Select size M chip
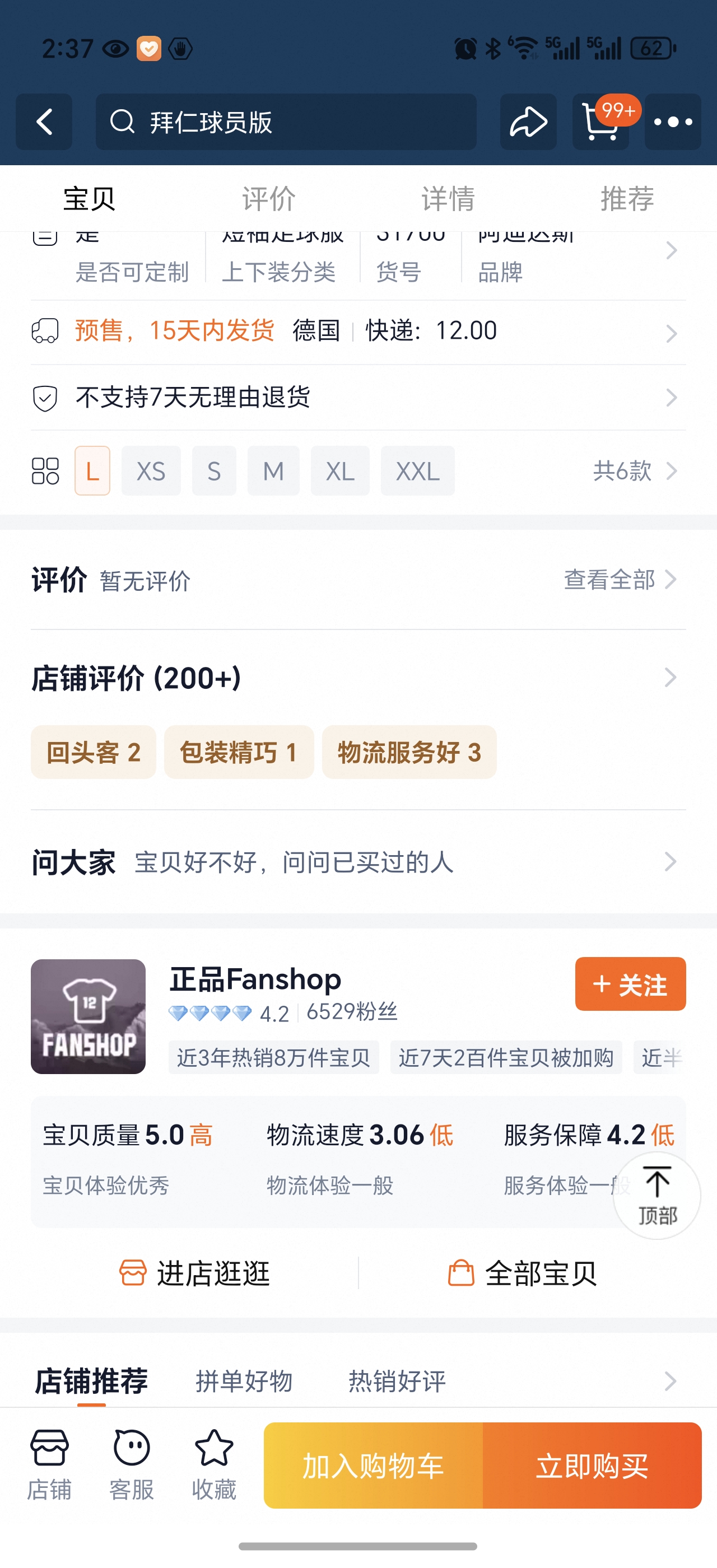717x1568 pixels. [x=273, y=470]
